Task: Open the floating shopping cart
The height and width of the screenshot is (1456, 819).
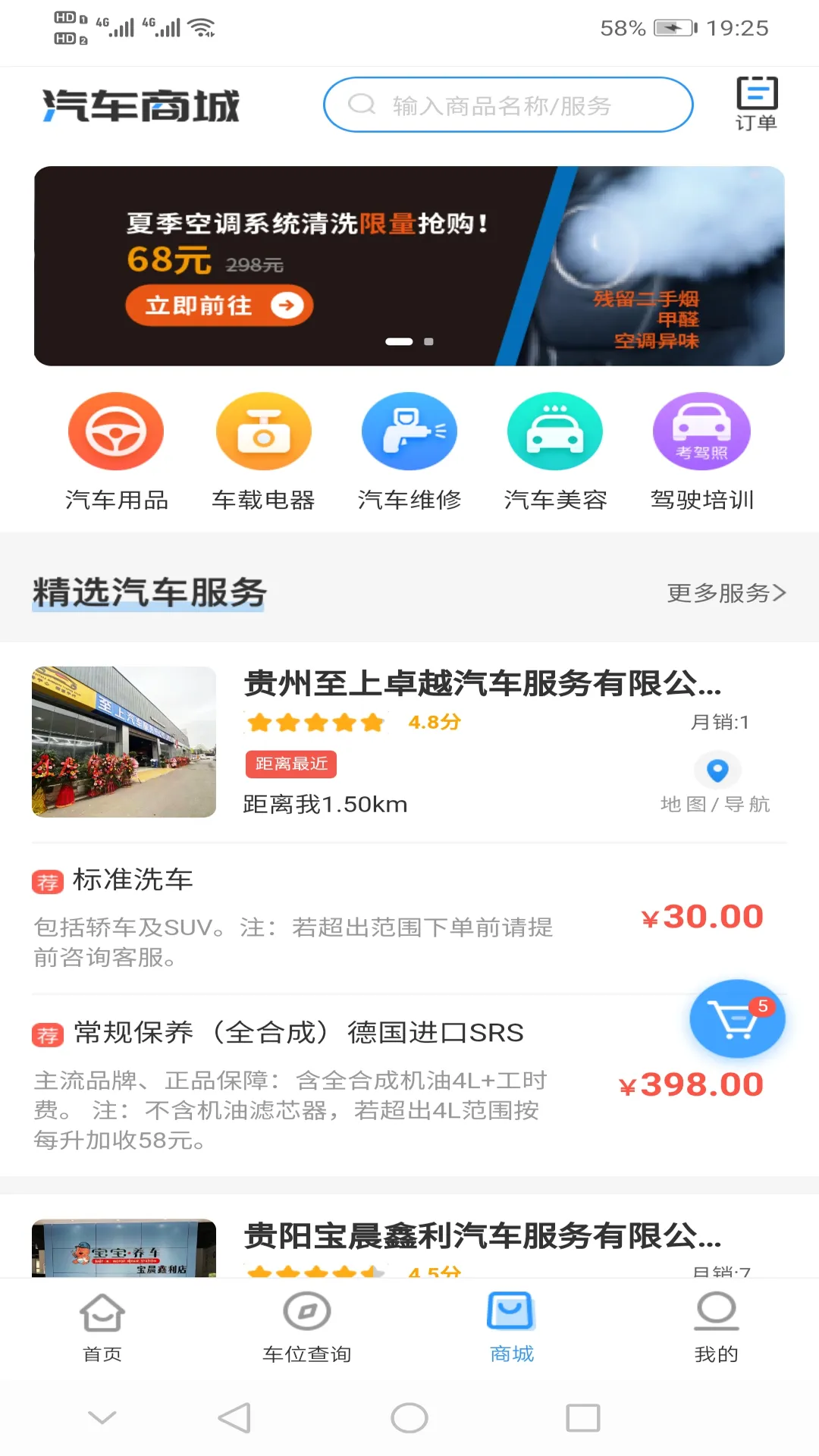Action: 736,1018
